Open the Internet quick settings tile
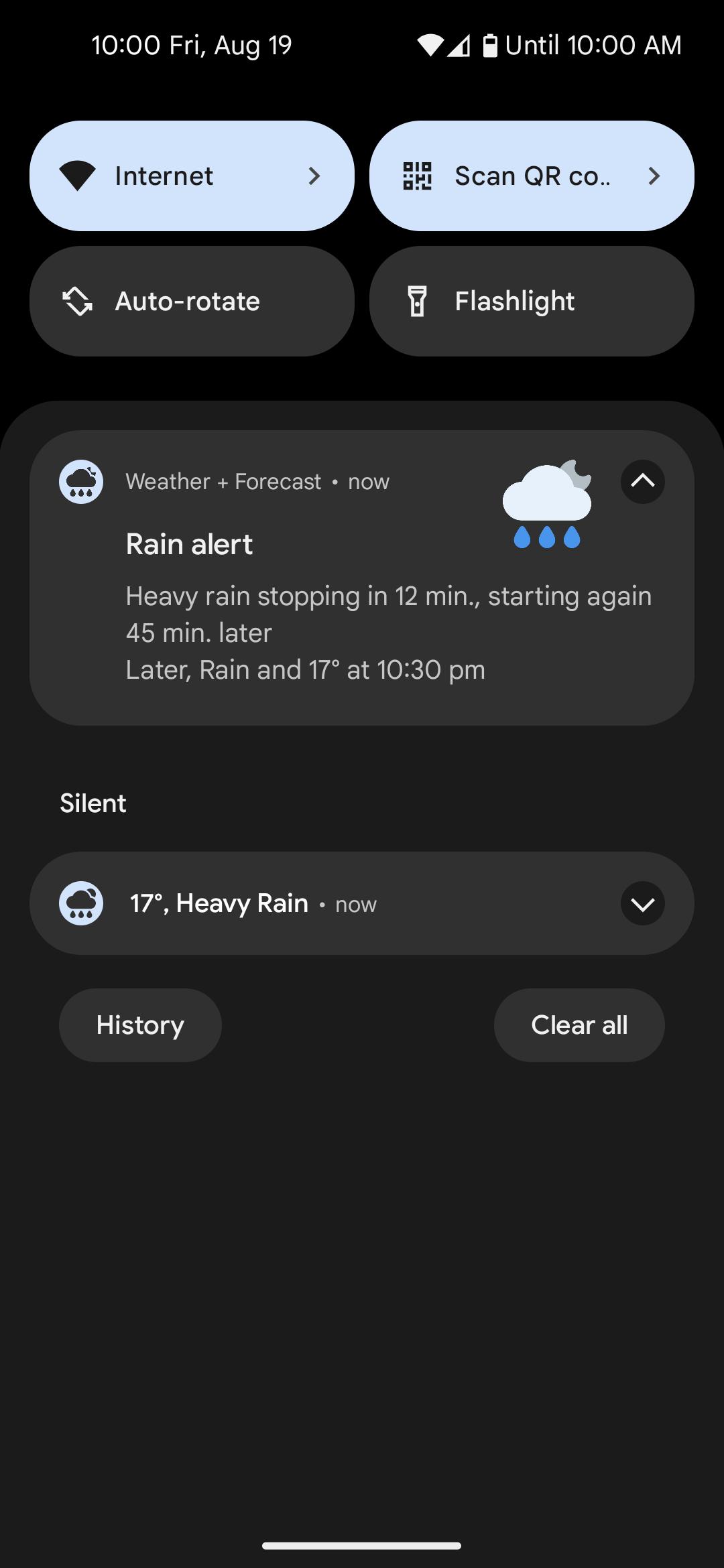The height and width of the screenshot is (1568, 724). (192, 176)
